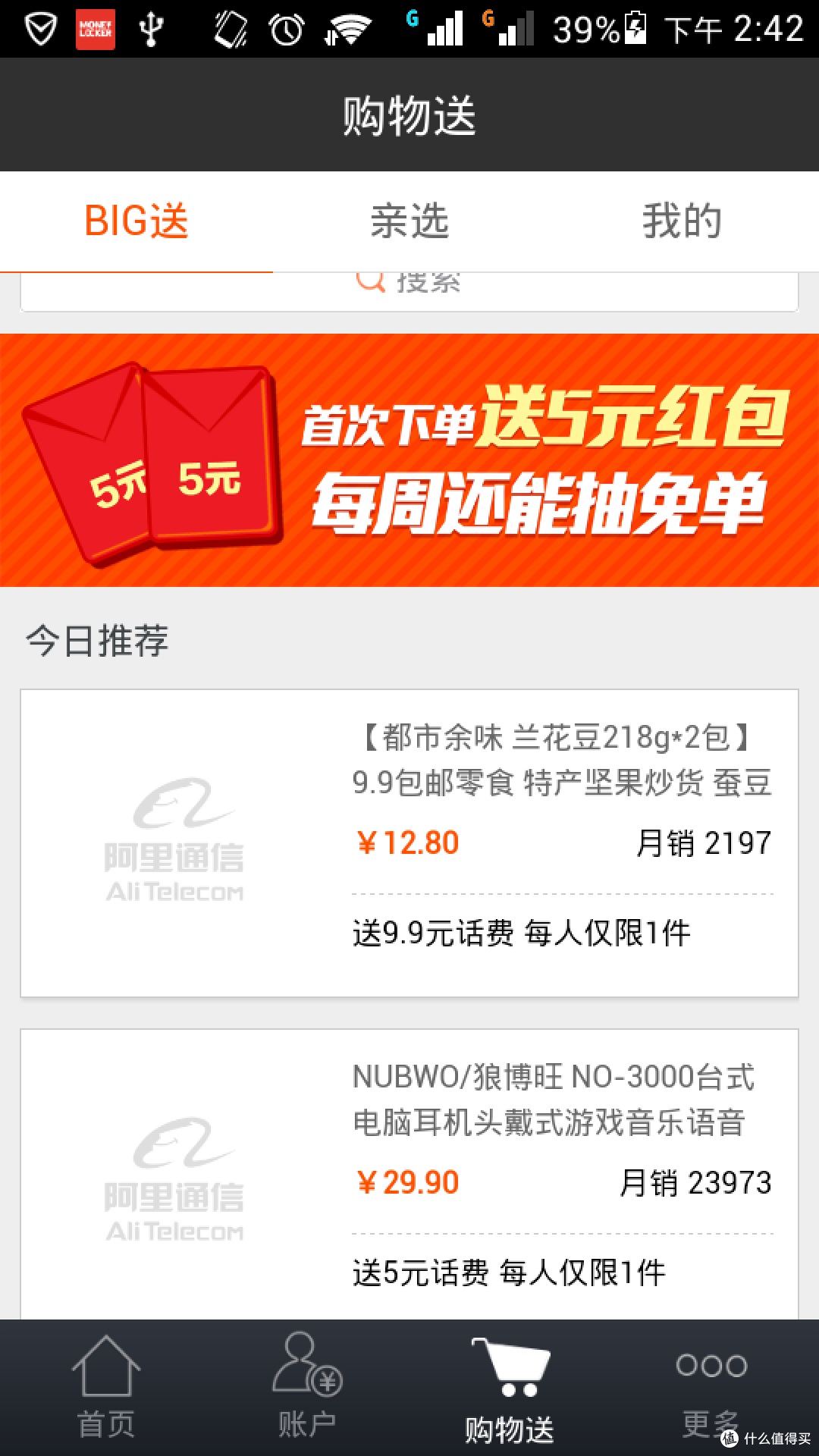
Task: Open the 账户 bottom tab
Action: pos(307,1388)
